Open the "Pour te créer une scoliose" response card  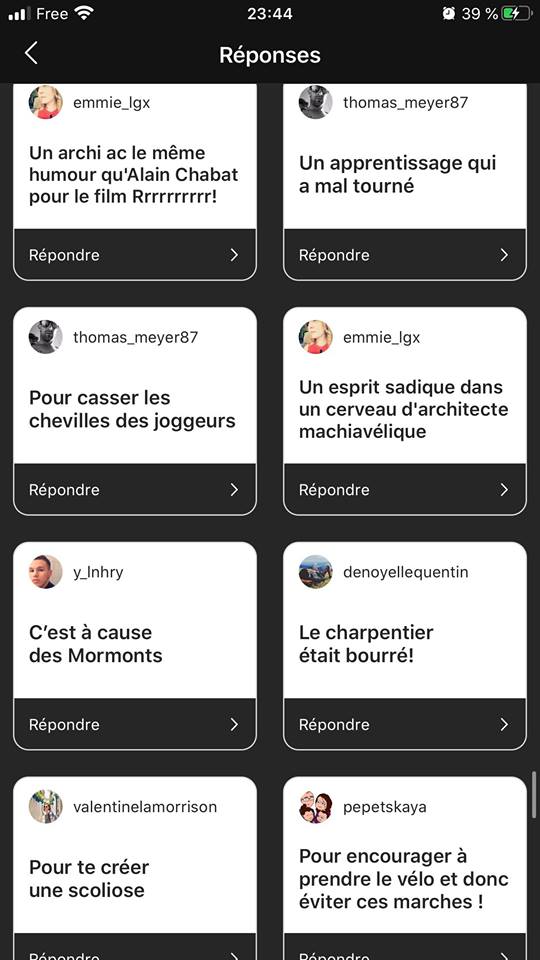(135, 868)
